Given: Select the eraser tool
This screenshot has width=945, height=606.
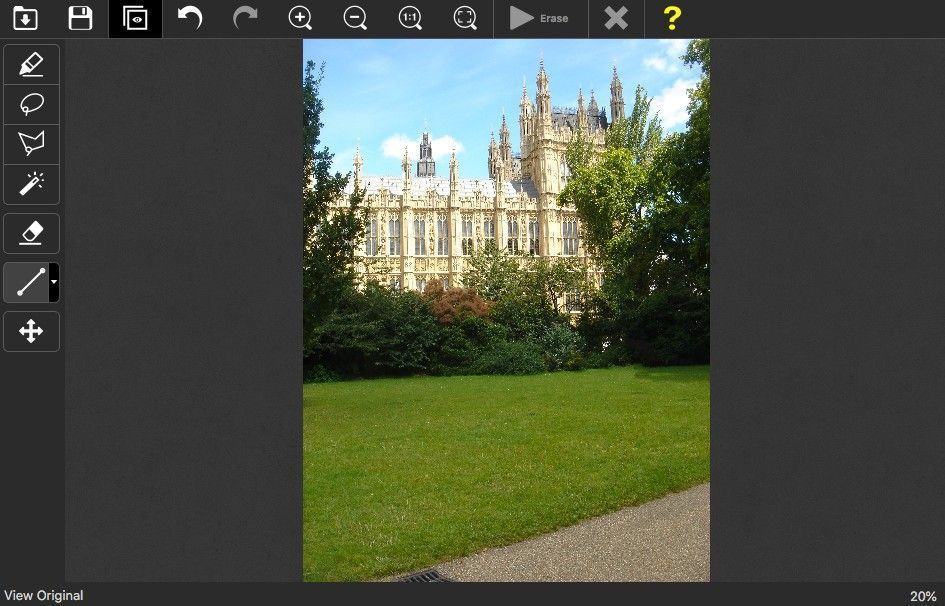Looking at the screenshot, I should [x=31, y=233].
